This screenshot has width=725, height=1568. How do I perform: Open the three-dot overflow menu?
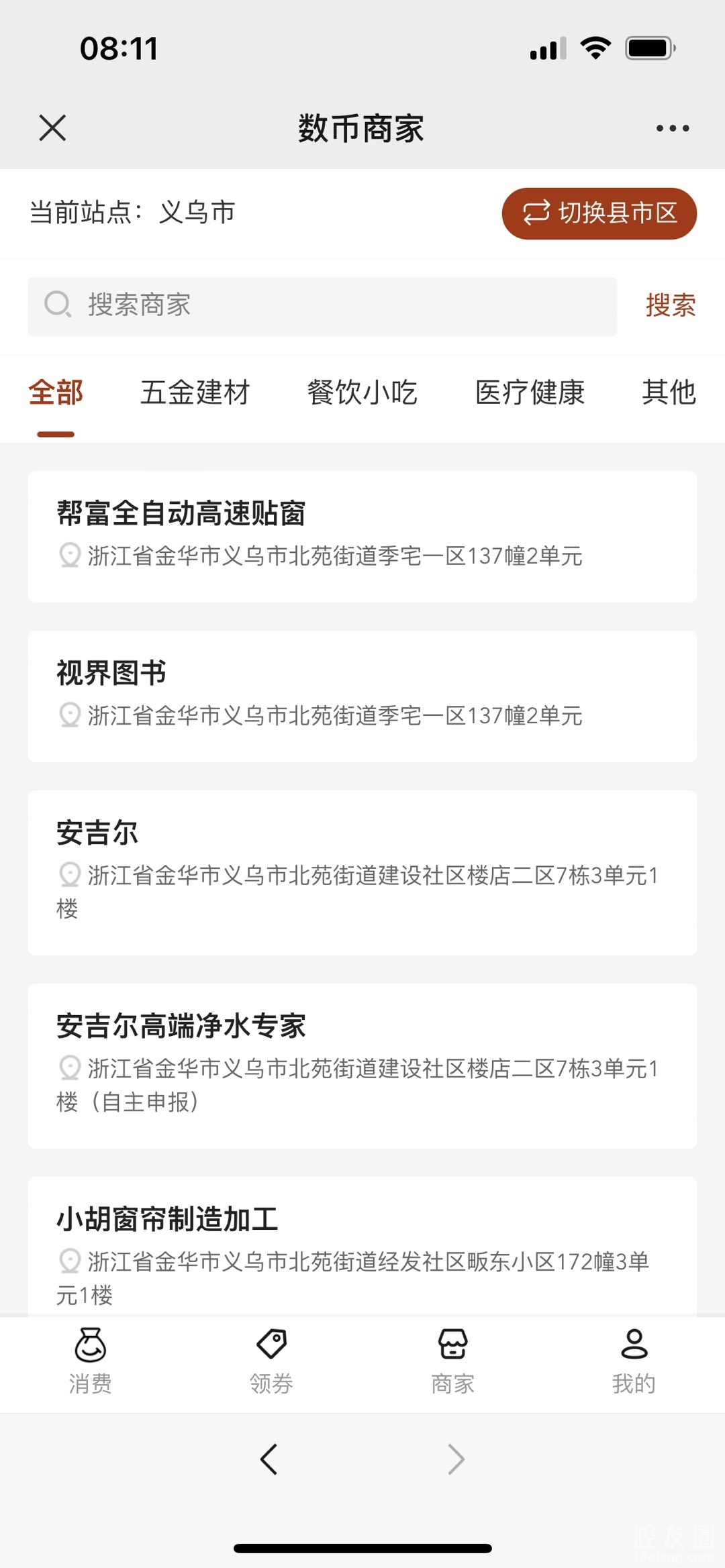(672, 128)
